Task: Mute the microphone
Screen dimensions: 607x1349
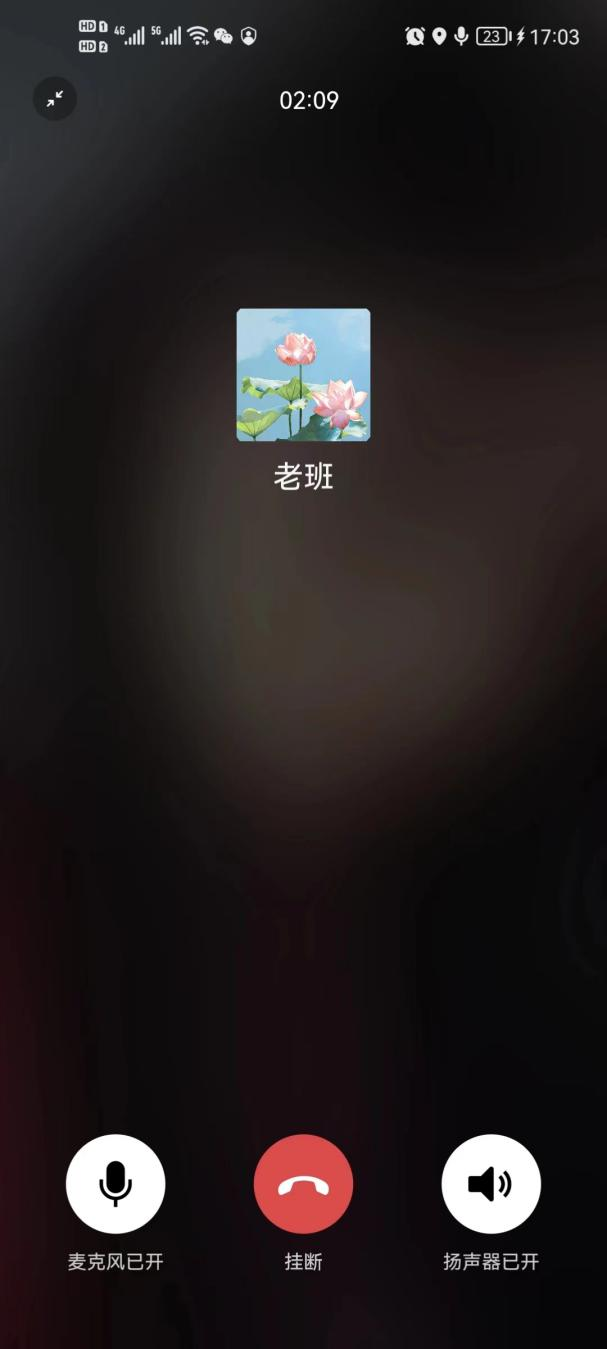Action: (x=115, y=1184)
